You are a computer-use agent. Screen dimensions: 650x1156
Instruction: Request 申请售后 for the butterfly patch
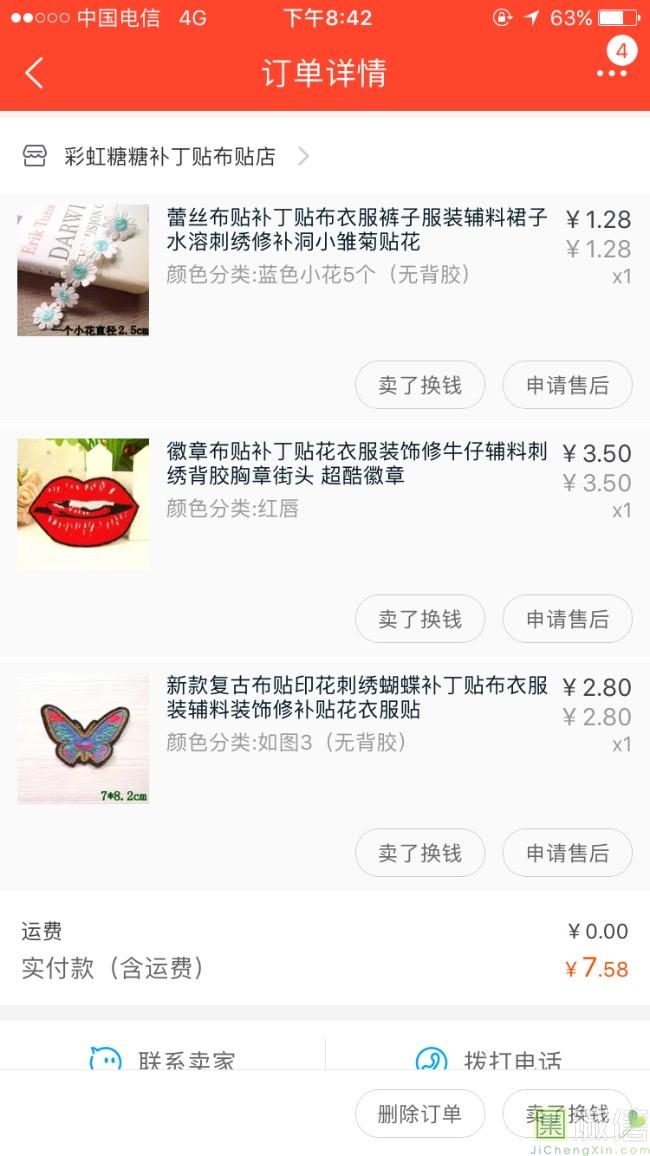(x=567, y=853)
